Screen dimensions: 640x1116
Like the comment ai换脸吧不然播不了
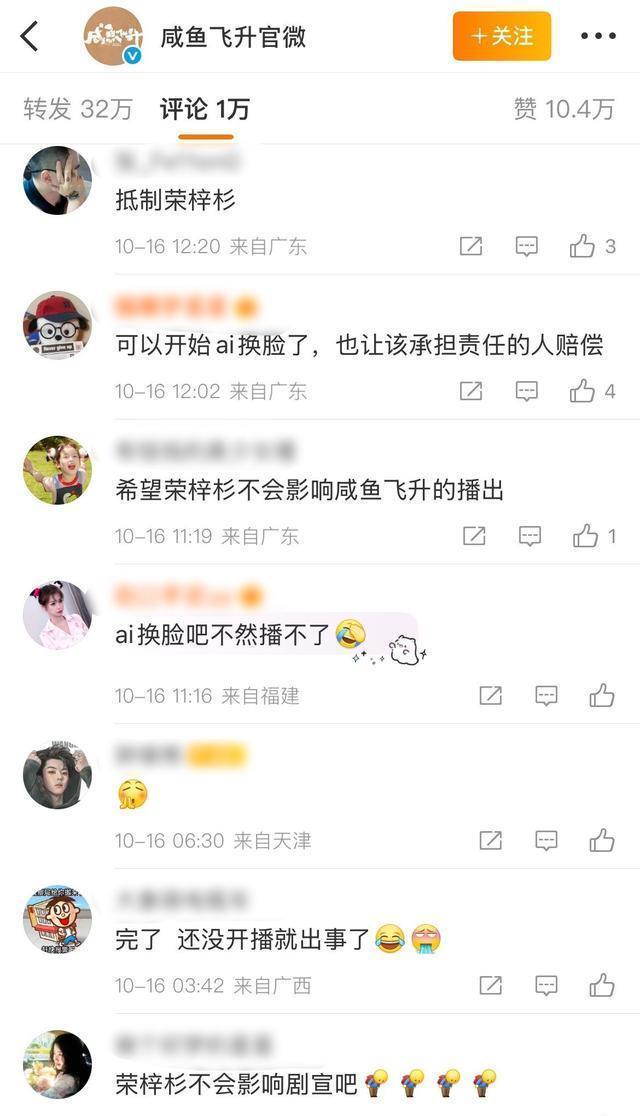tap(602, 695)
